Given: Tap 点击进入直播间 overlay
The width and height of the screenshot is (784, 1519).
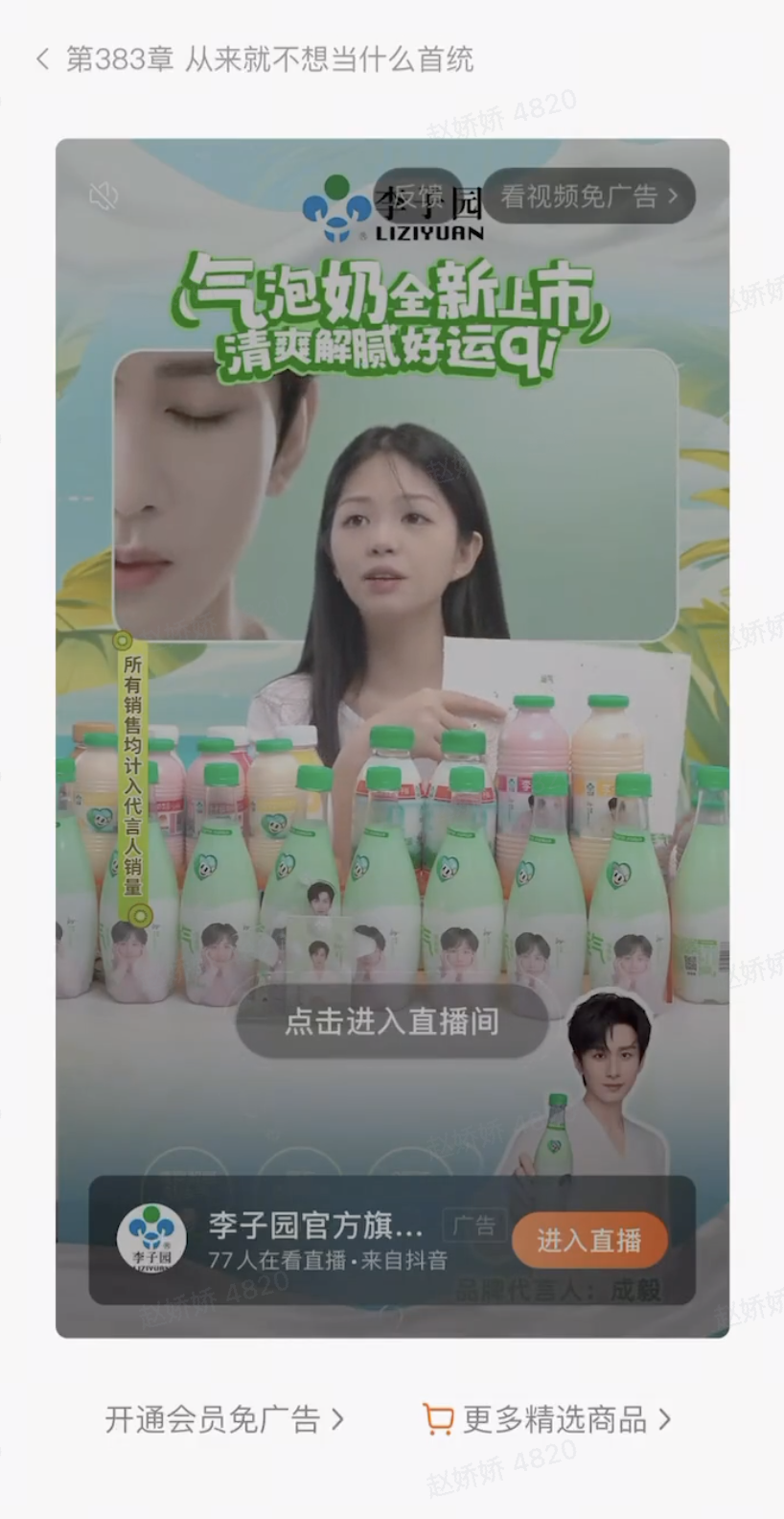Looking at the screenshot, I should 392,1021.
